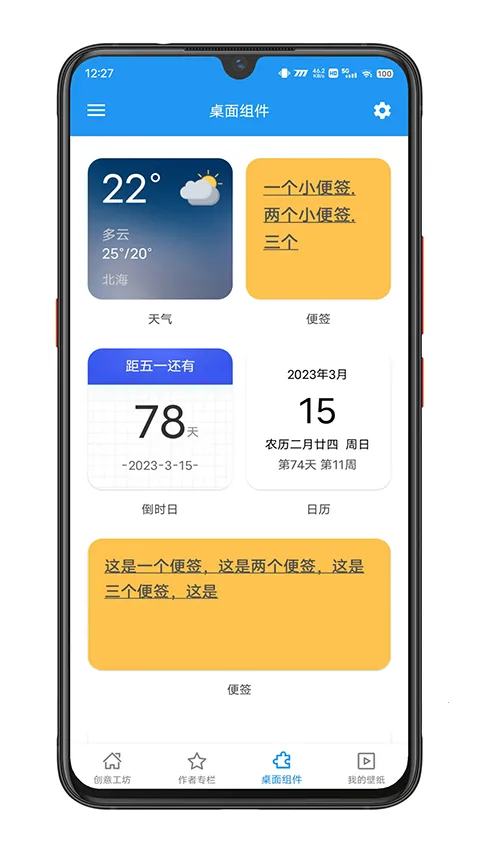Open the hamburger drawer menu

click(x=96, y=110)
